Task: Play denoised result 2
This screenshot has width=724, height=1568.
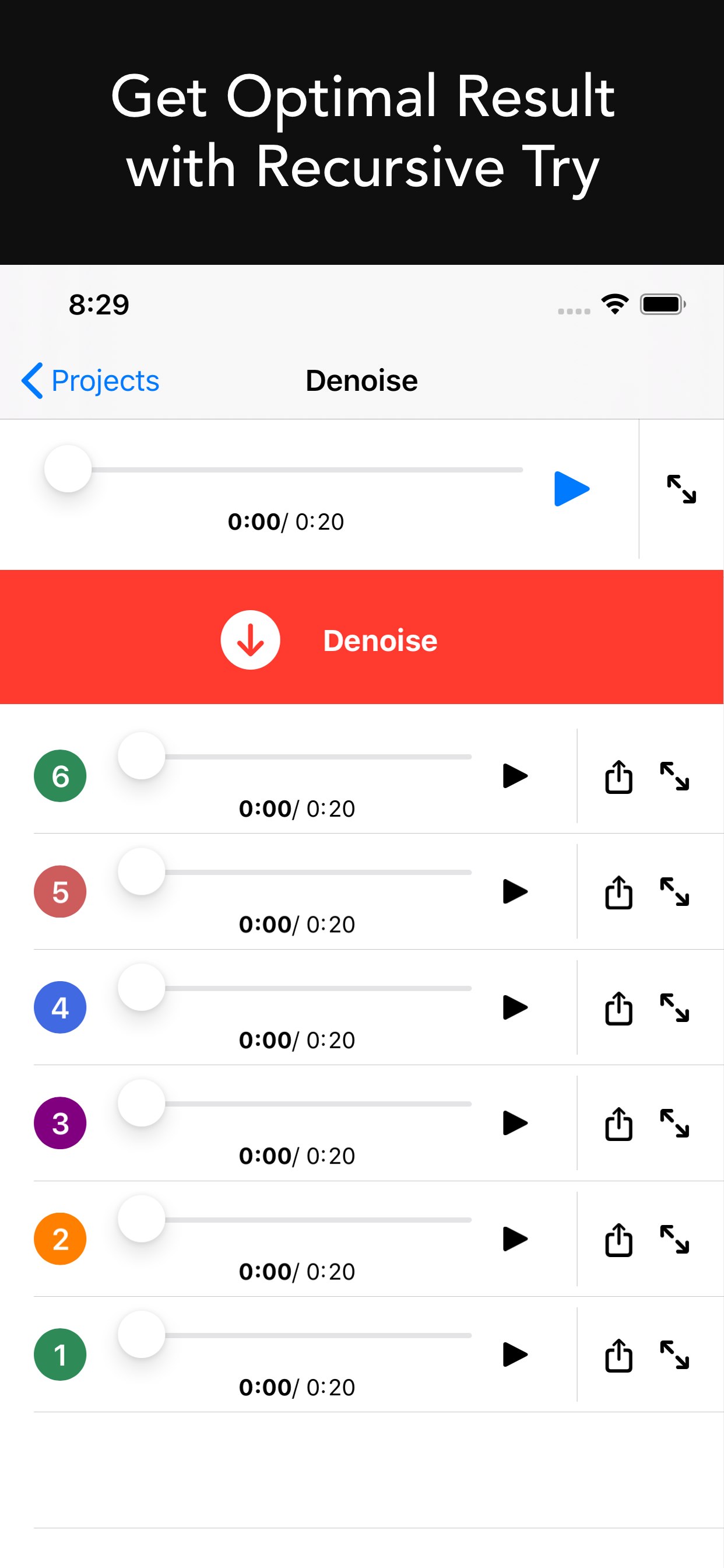Action: click(515, 1240)
